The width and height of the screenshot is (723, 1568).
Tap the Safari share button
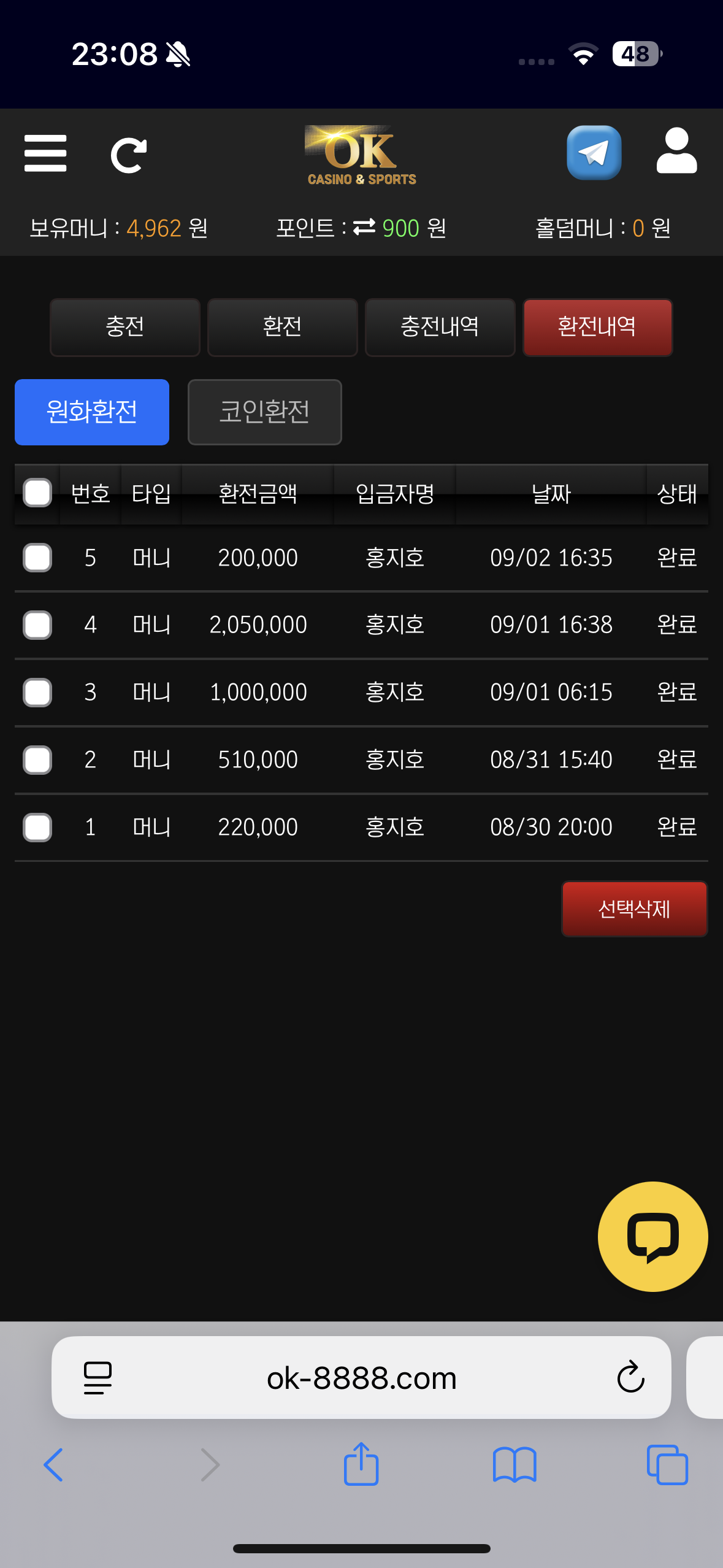click(x=361, y=1464)
